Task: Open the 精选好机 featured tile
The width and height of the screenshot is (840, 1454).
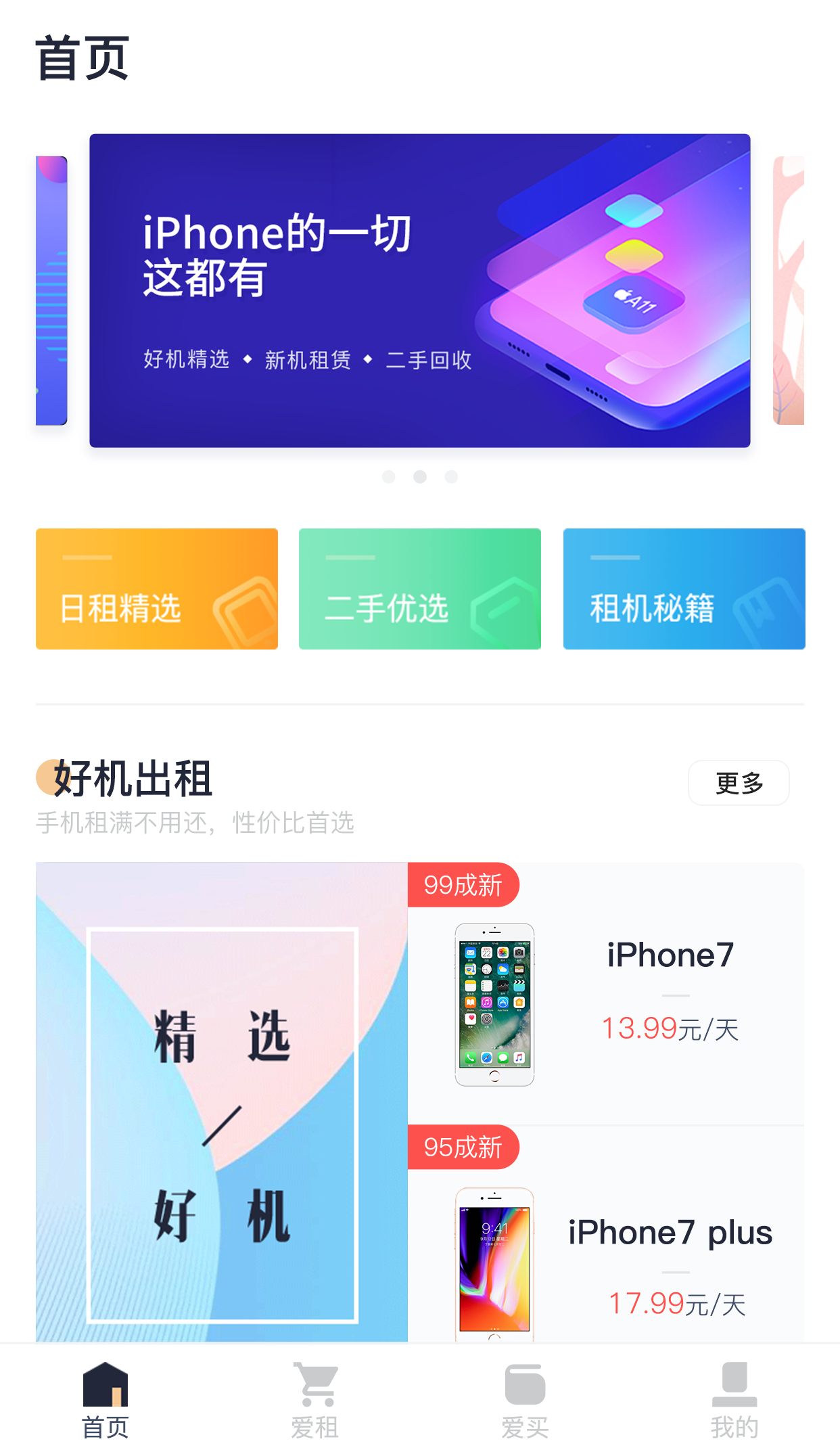Action: (222, 1101)
